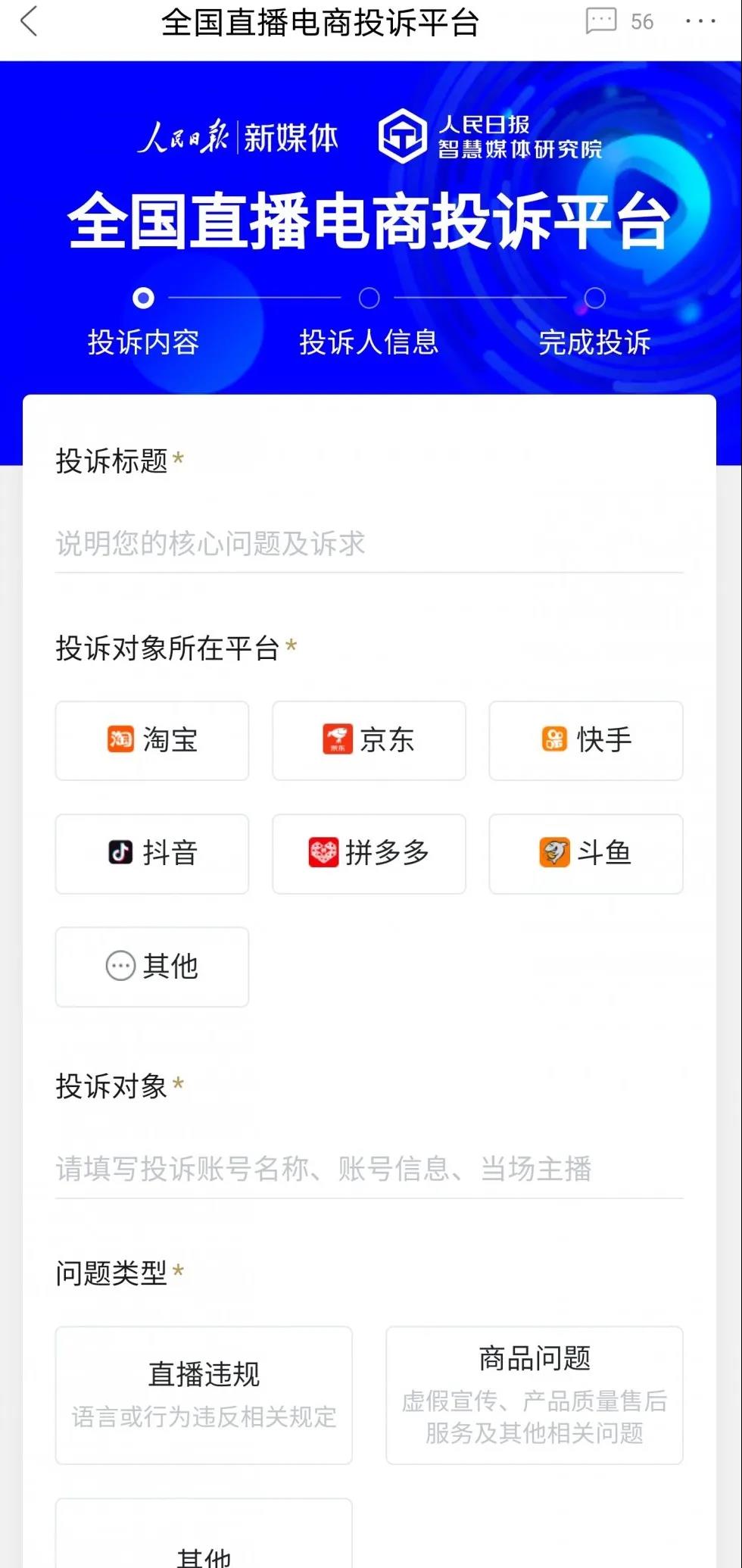Select the 直播违规 problem type
742x1568 pixels.
point(203,1396)
